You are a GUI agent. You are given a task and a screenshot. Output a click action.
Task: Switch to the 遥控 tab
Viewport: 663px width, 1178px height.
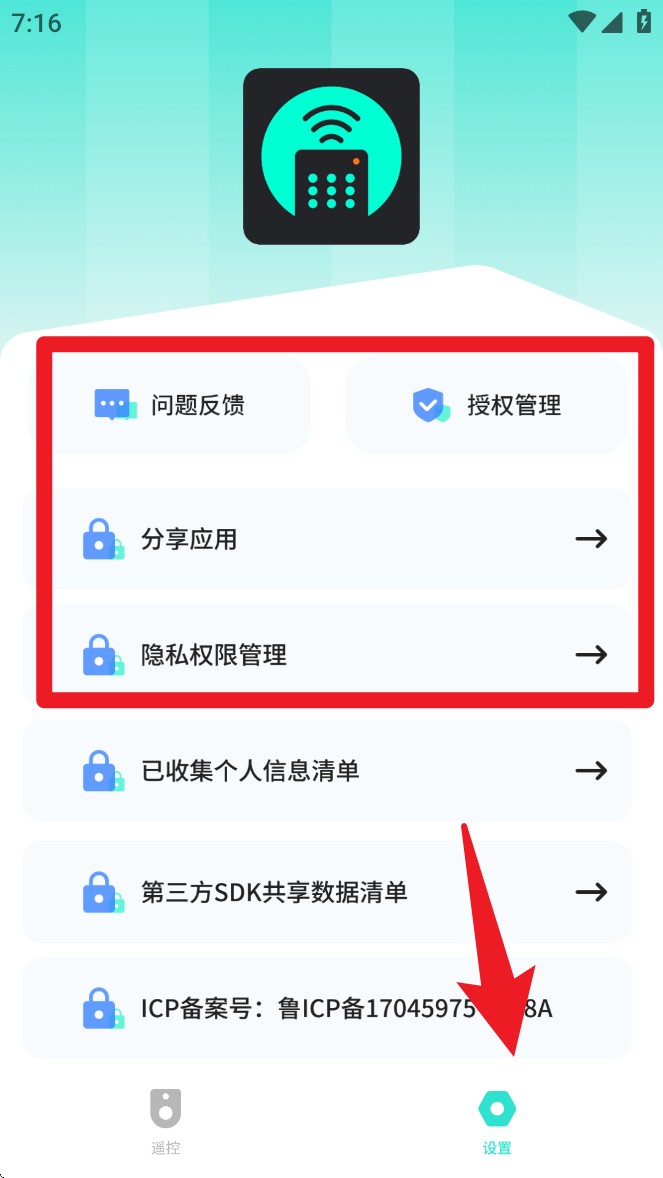coord(166,1121)
